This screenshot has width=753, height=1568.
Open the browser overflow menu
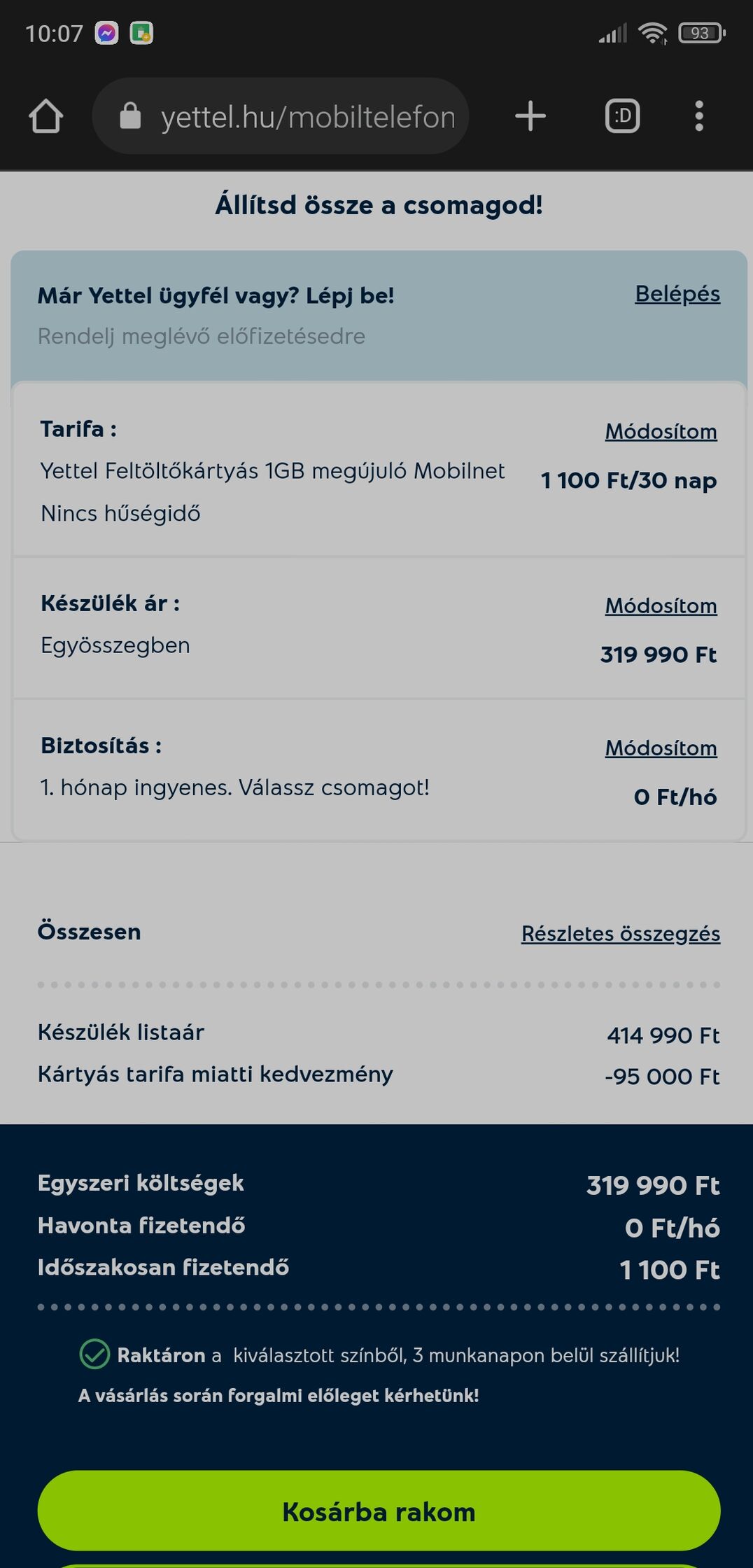(x=698, y=116)
